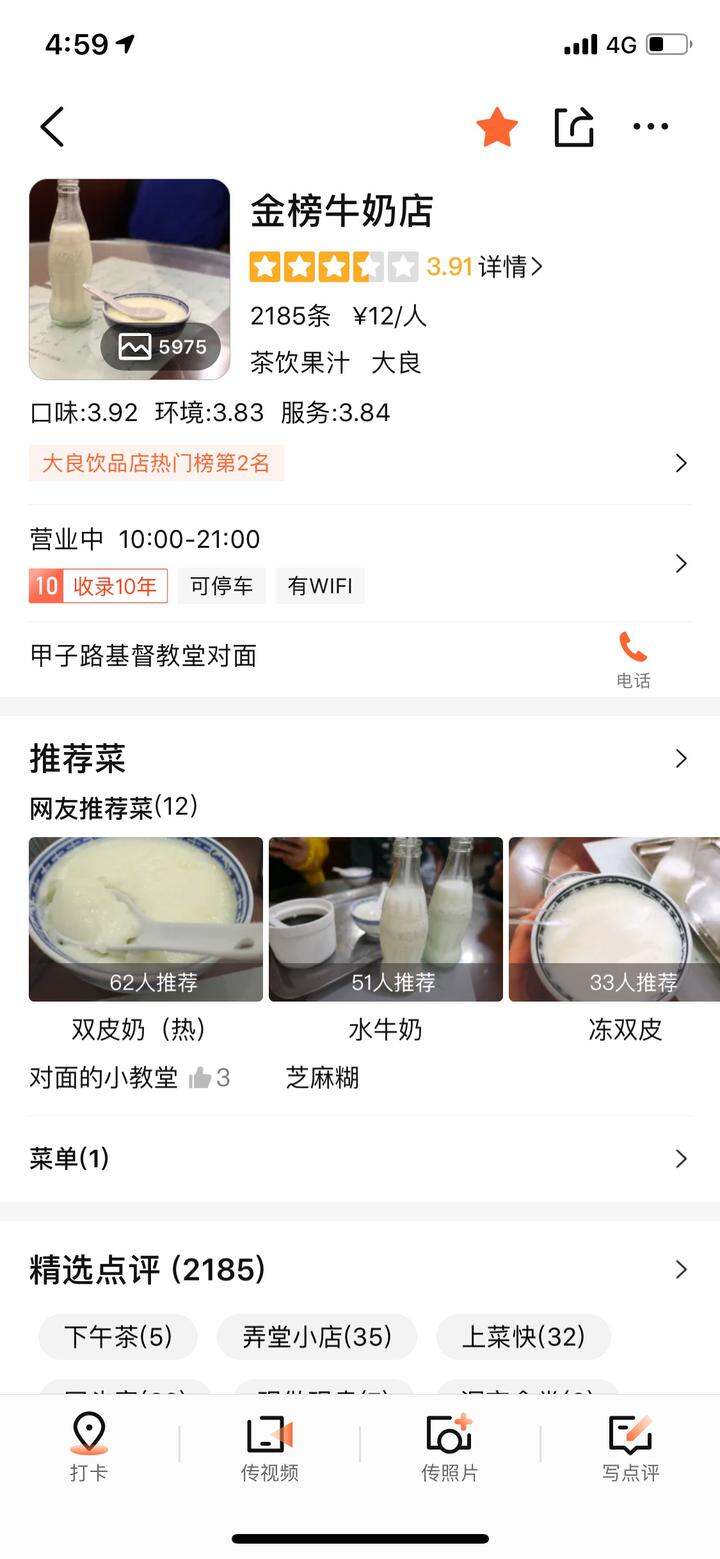The image size is (720, 1559).
Task: Open the 推荐菜 section
Action: pyautogui.click(x=360, y=759)
